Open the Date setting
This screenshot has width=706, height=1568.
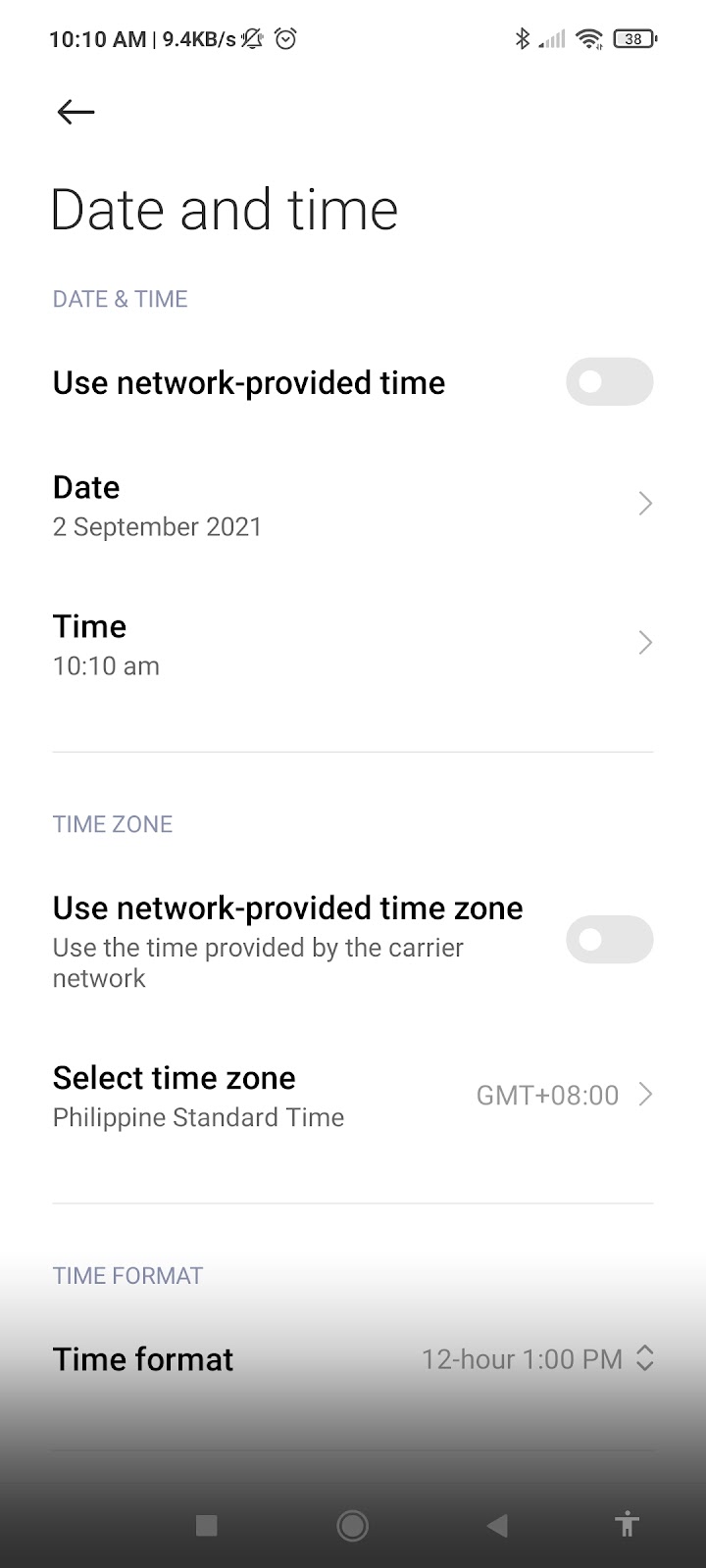pyautogui.click(x=353, y=506)
